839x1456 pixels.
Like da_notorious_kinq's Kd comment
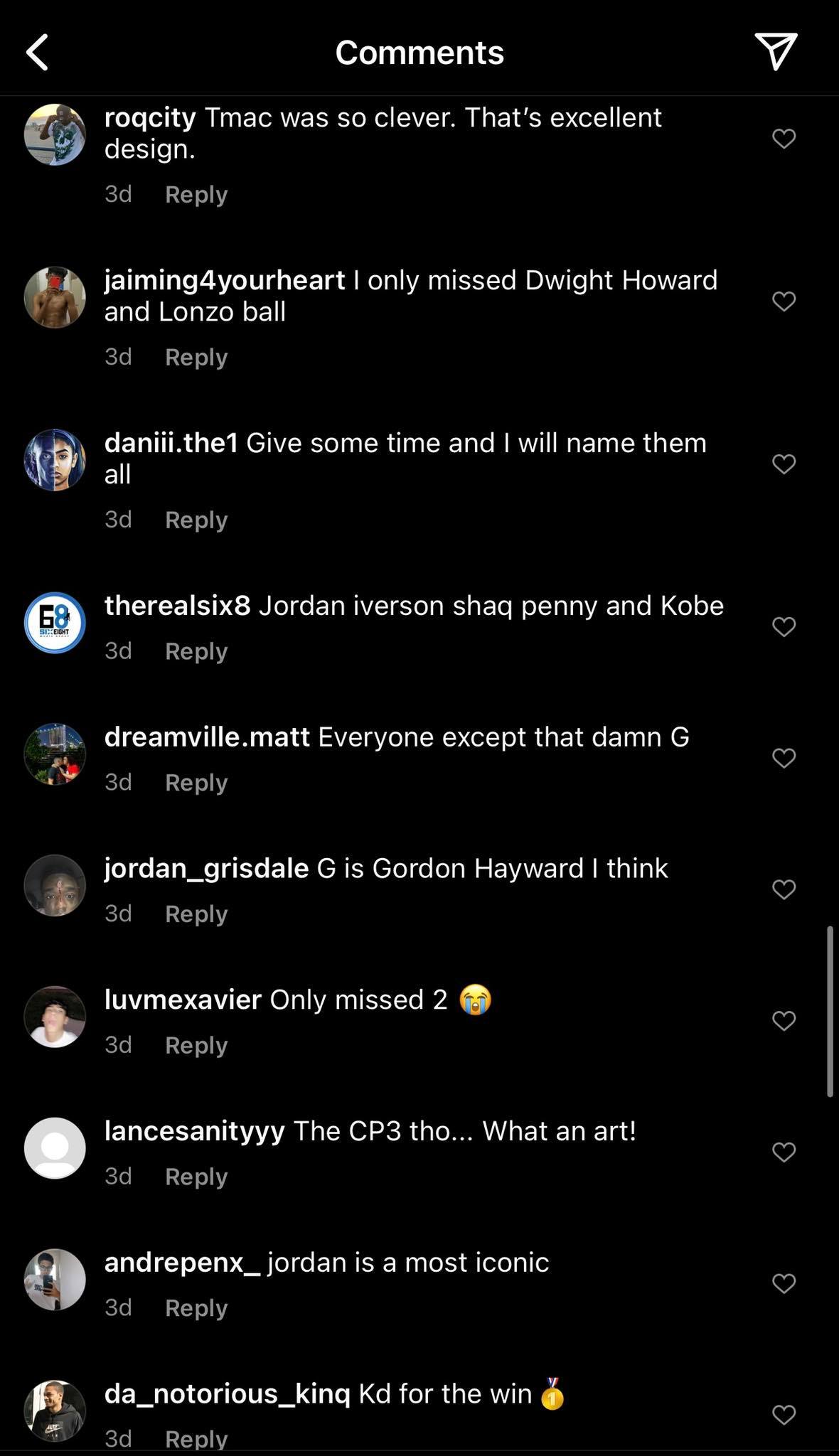(784, 1414)
